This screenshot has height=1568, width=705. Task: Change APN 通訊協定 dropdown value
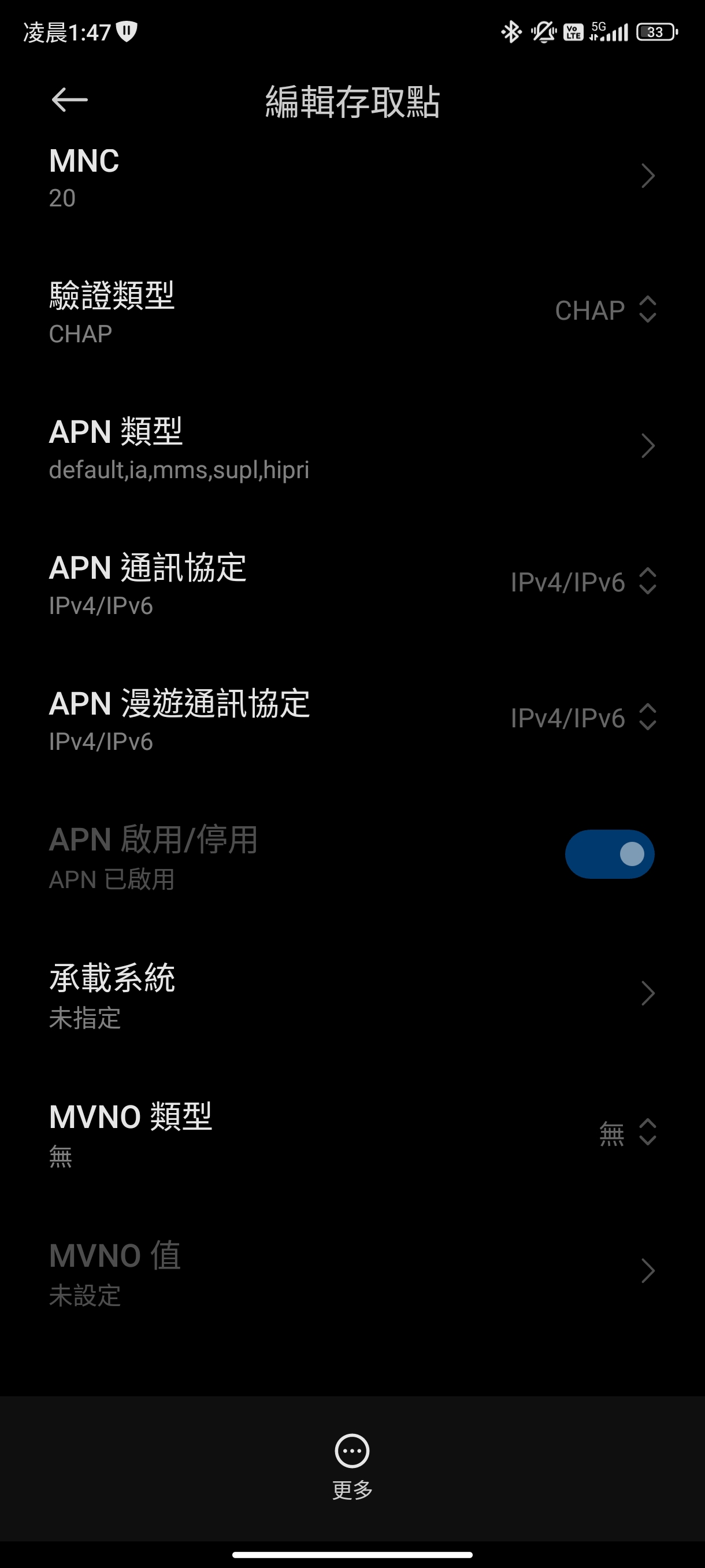click(x=582, y=583)
